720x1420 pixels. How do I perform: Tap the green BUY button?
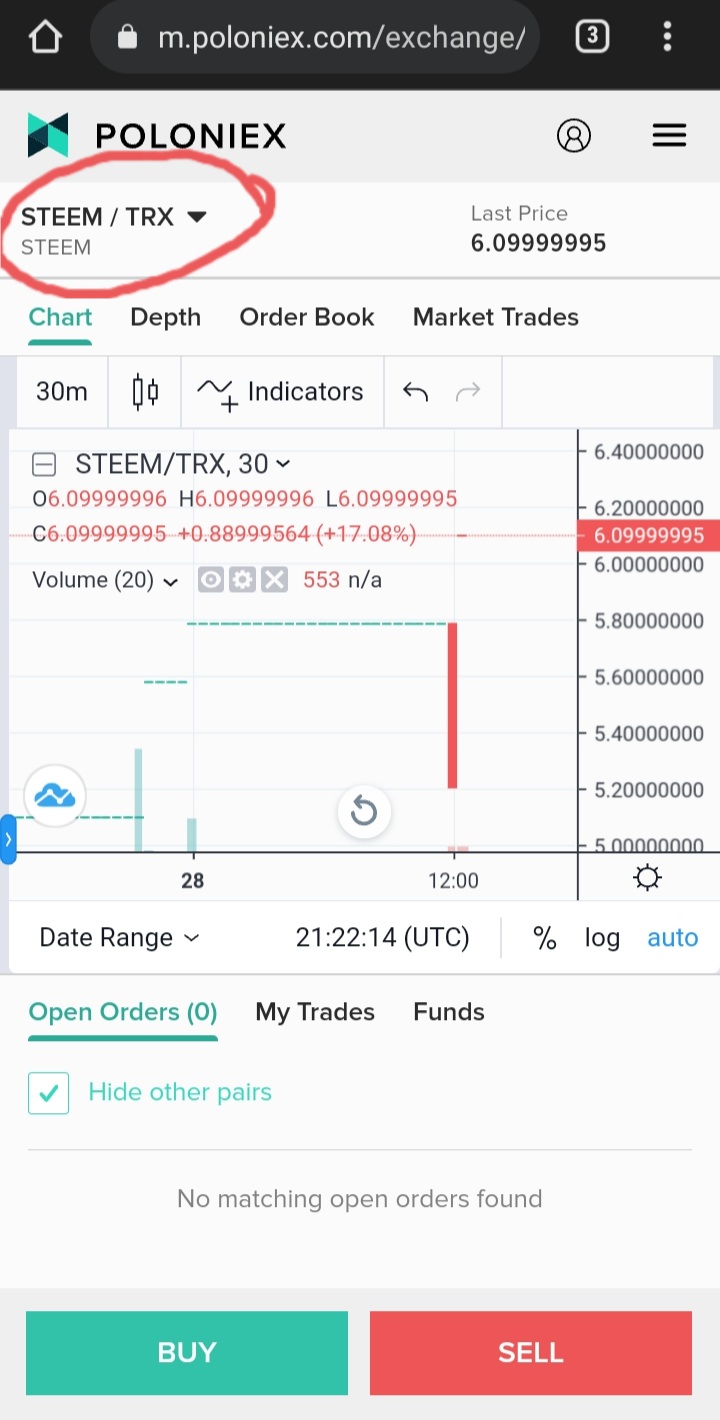click(x=187, y=1353)
